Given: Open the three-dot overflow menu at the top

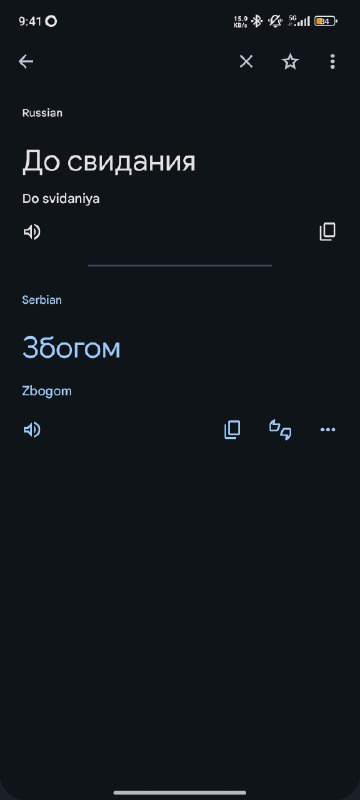Looking at the screenshot, I should (x=332, y=62).
